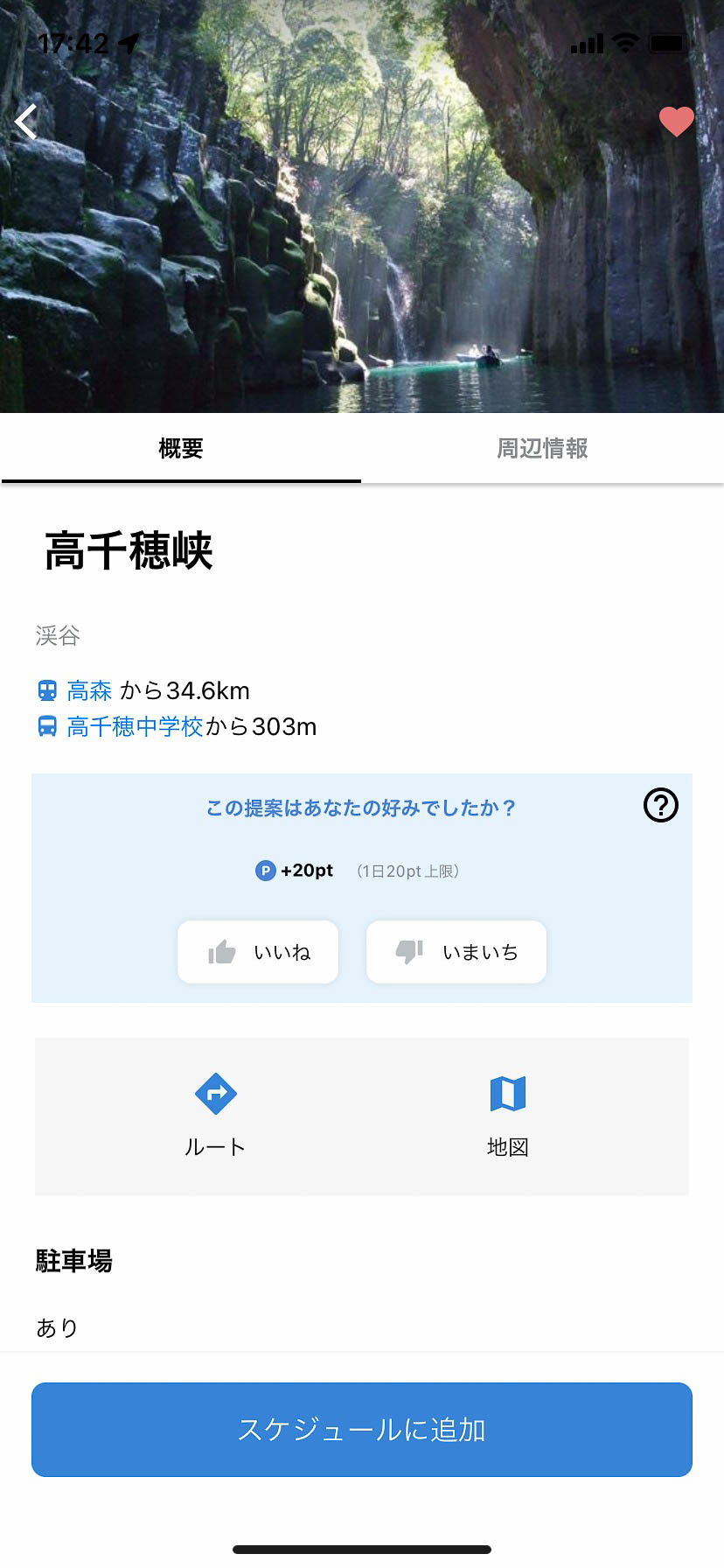Add to schedule with スケジュールに追加

pyautogui.click(x=362, y=1430)
